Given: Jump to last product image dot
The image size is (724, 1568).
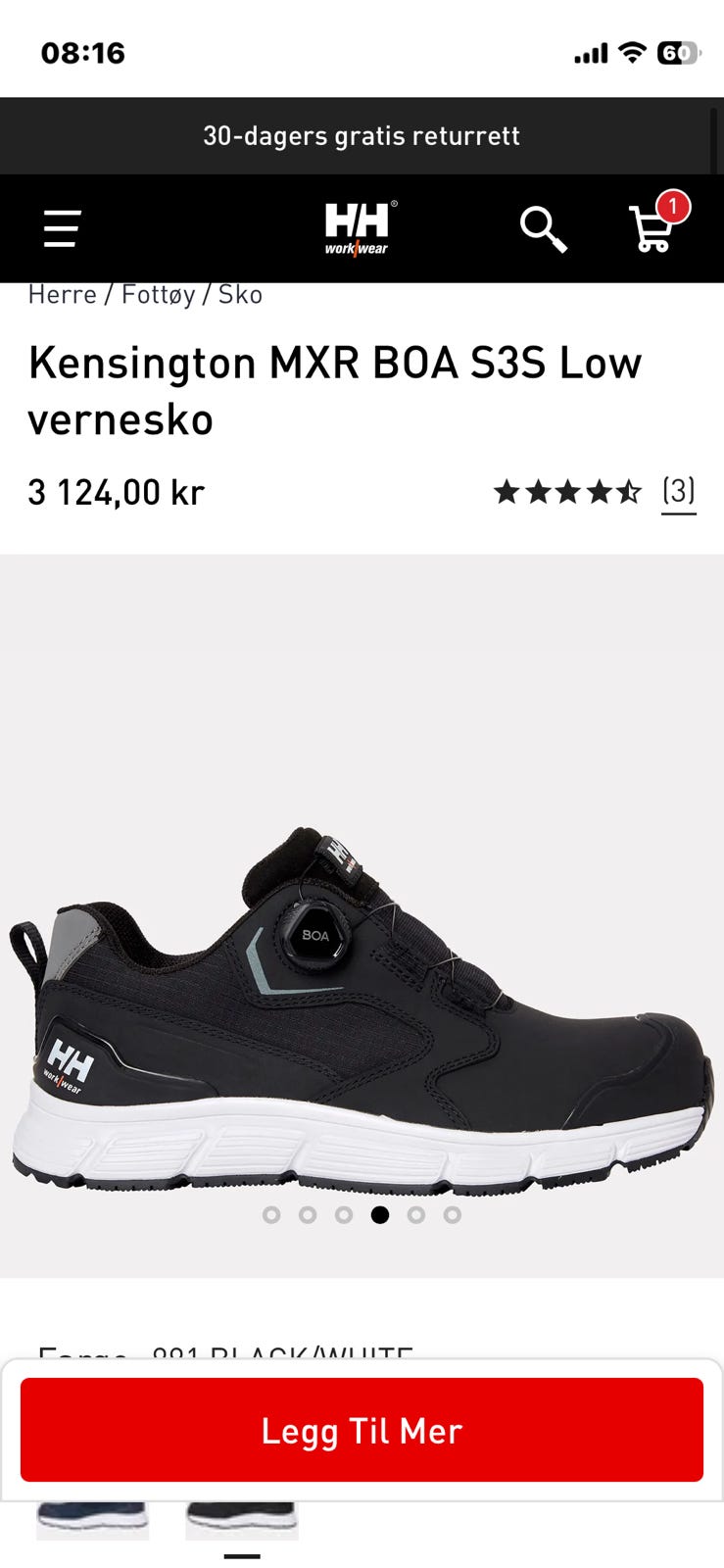Looking at the screenshot, I should [452, 1215].
